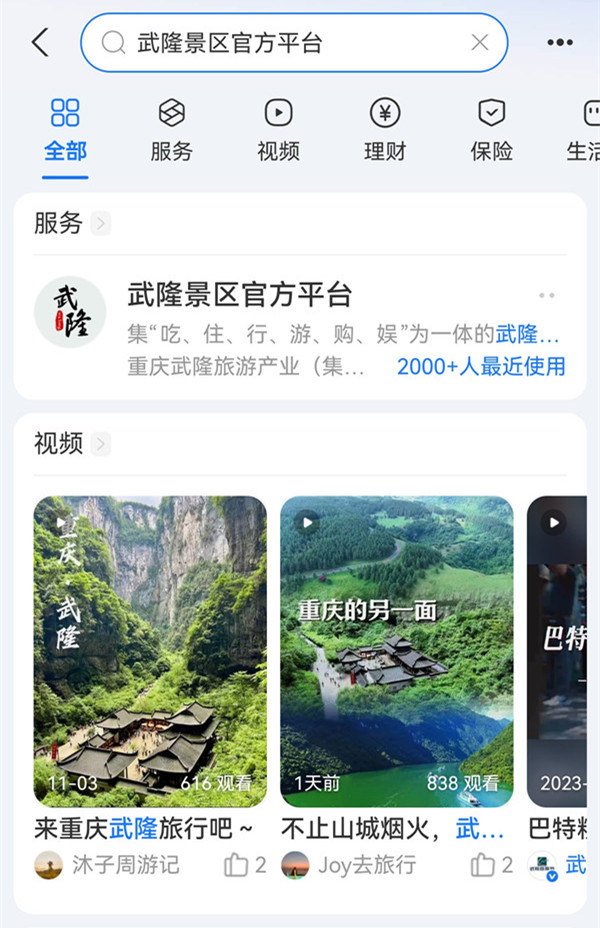The height and width of the screenshot is (928, 600).
Task: Play the 不止山城烟火 video
Action: (396, 650)
